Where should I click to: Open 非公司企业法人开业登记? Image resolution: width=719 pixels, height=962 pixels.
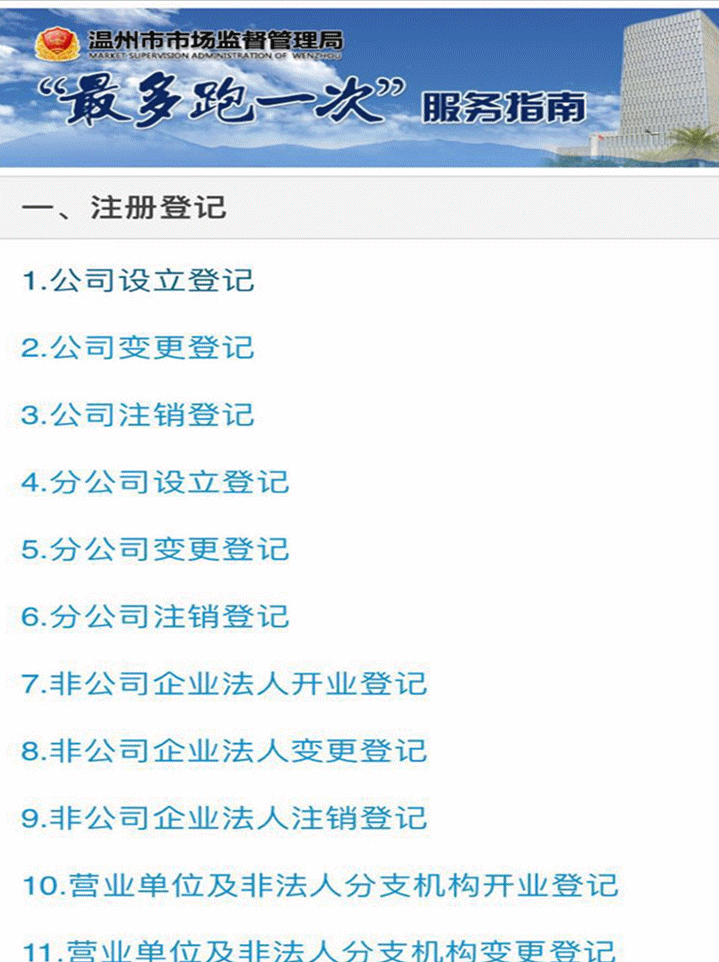(x=224, y=684)
